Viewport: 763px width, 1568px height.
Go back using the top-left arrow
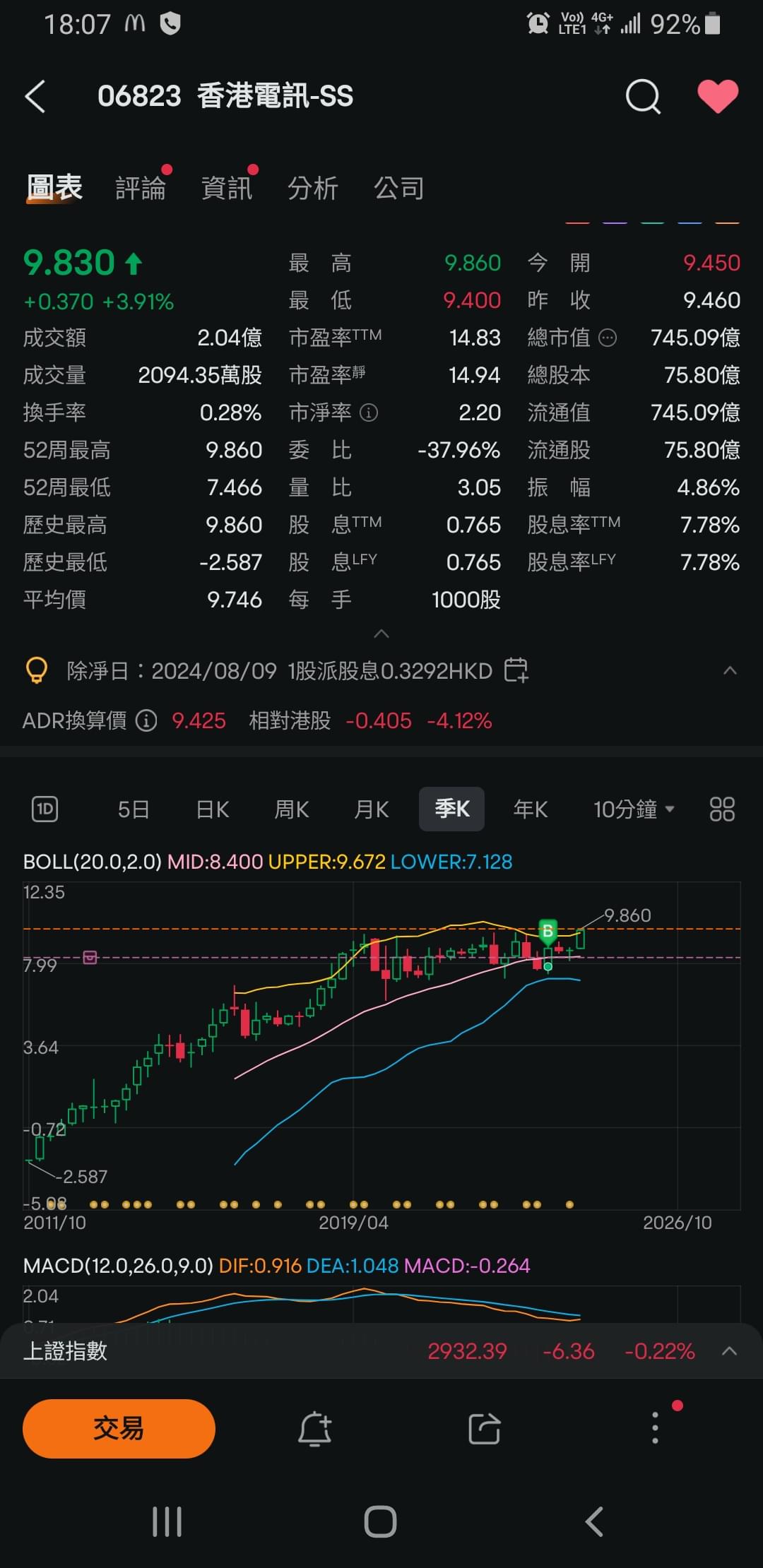pos(35,96)
